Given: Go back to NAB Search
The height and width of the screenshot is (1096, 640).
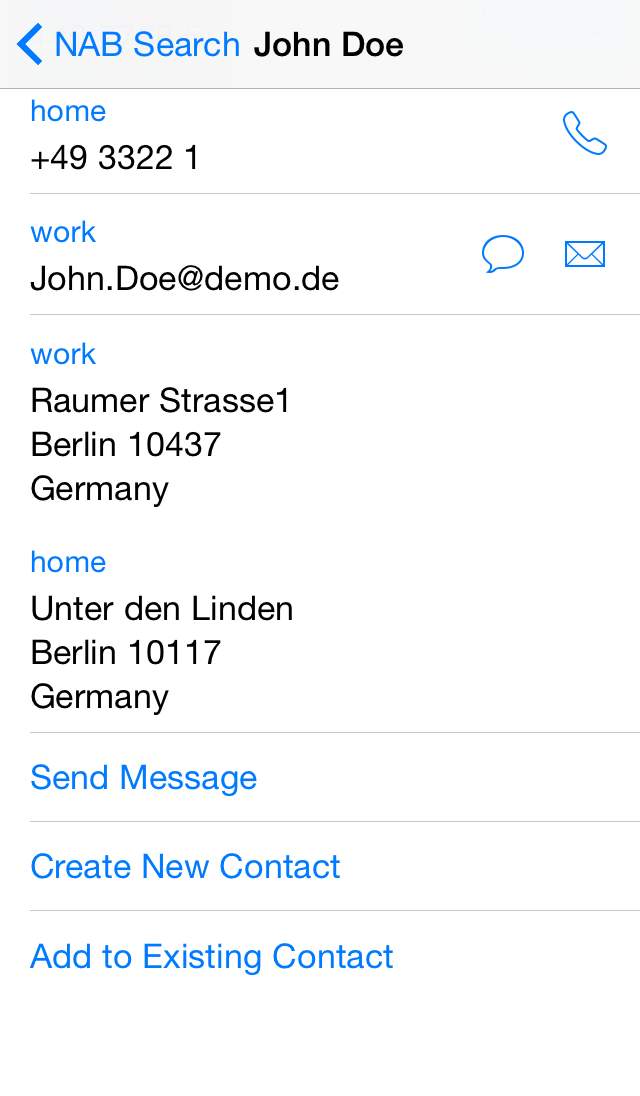Looking at the screenshot, I should [x=129, y=45].
